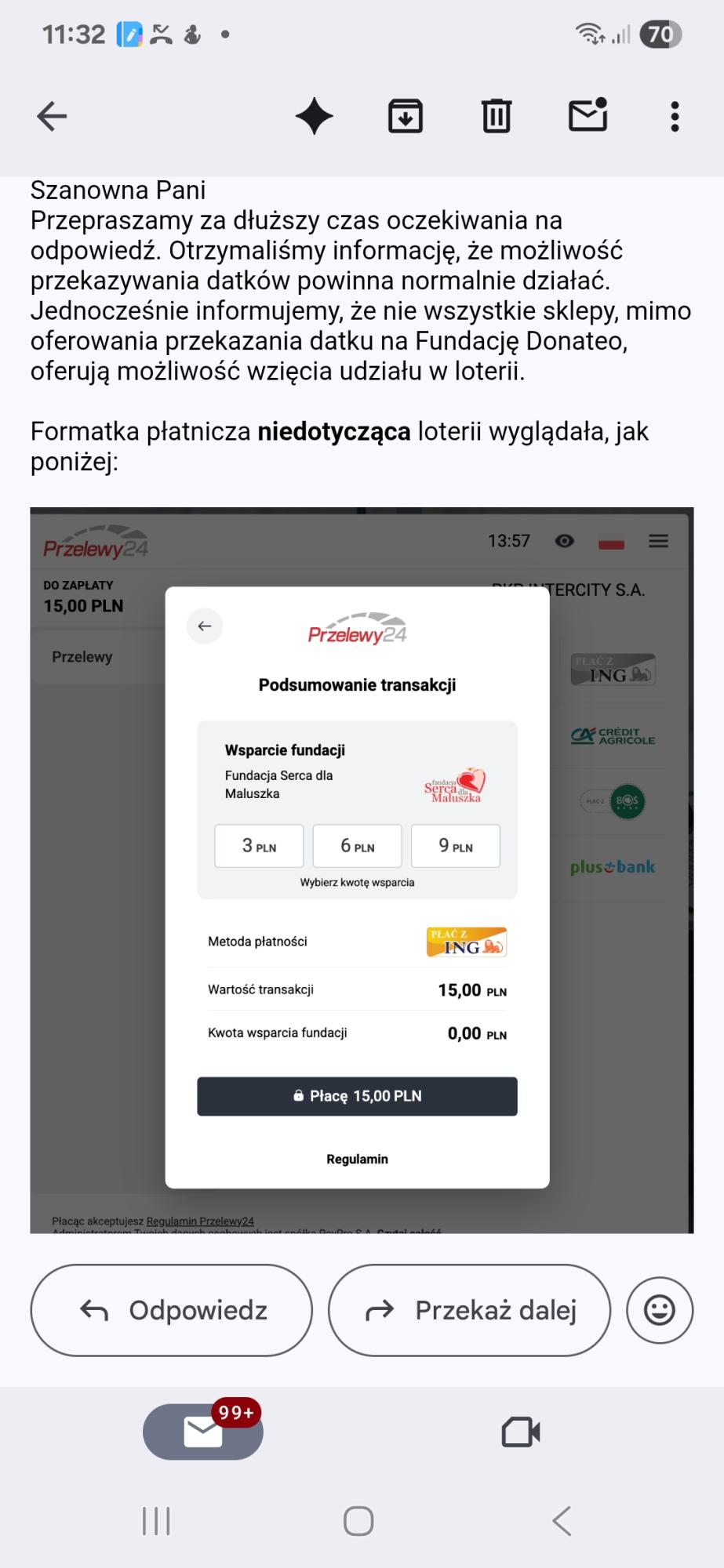Screen dimensions: 724x1568
Task: Mark this email as unread
Action: [x=588, y=116]
